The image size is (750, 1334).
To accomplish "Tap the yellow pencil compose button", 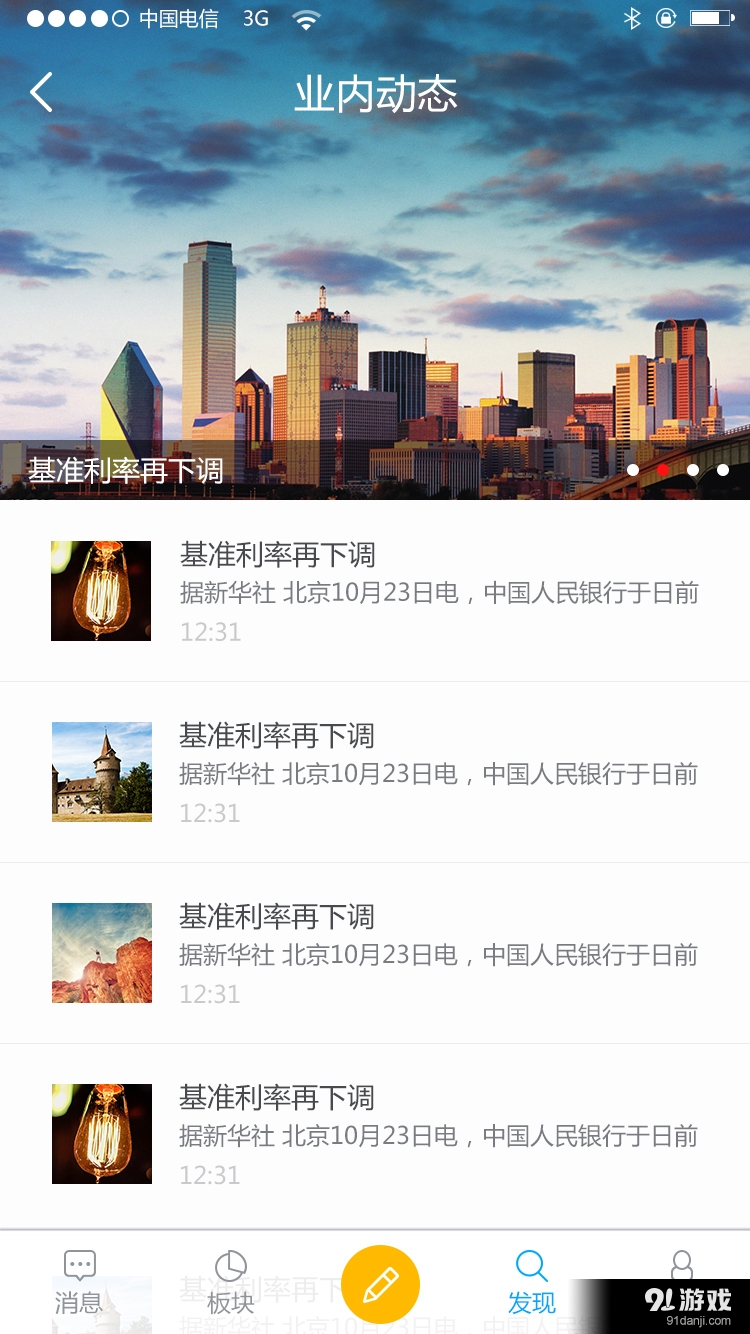I will pyautogui.click(x=382, y=1283).
